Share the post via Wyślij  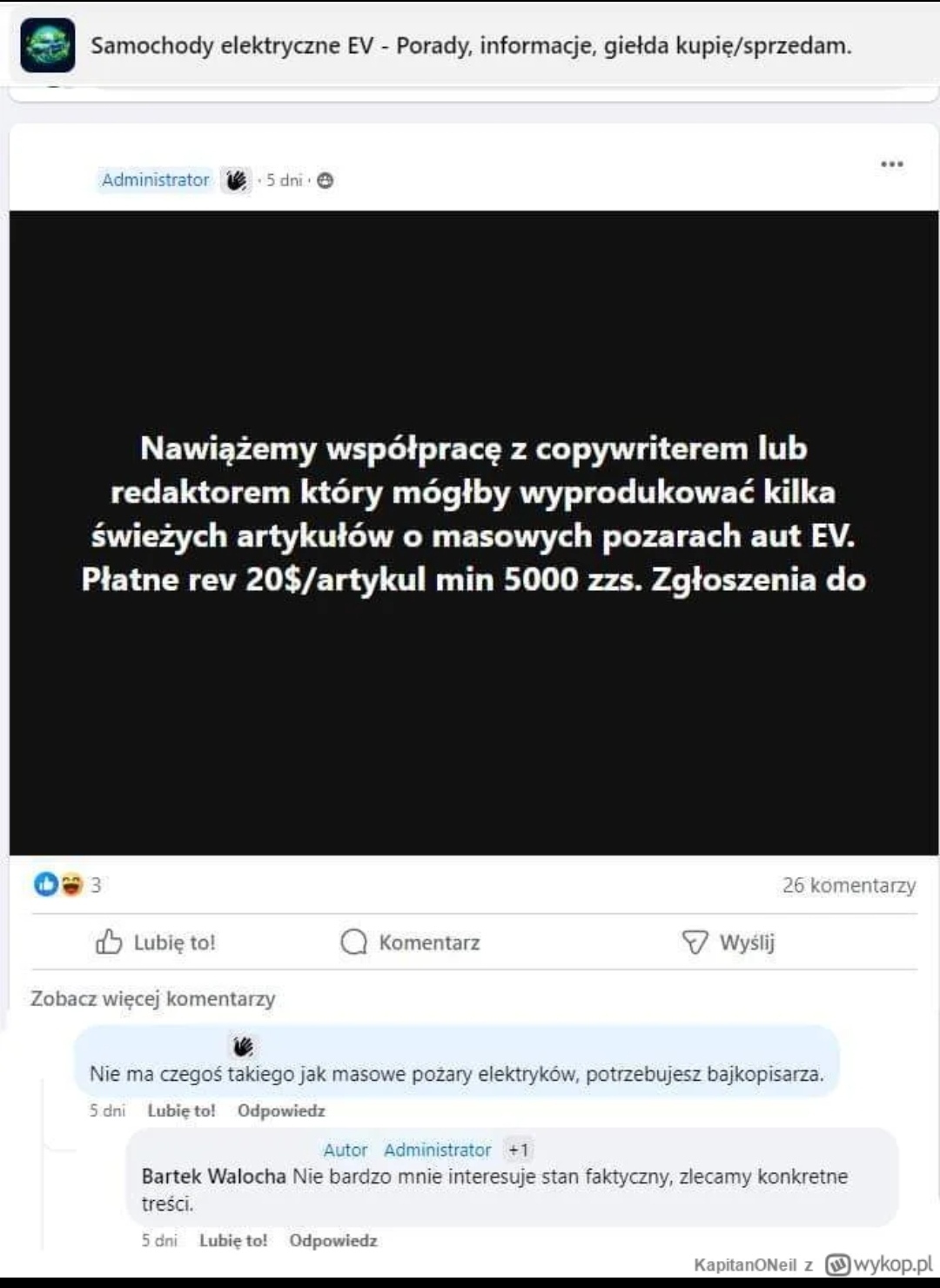[728, 943]
